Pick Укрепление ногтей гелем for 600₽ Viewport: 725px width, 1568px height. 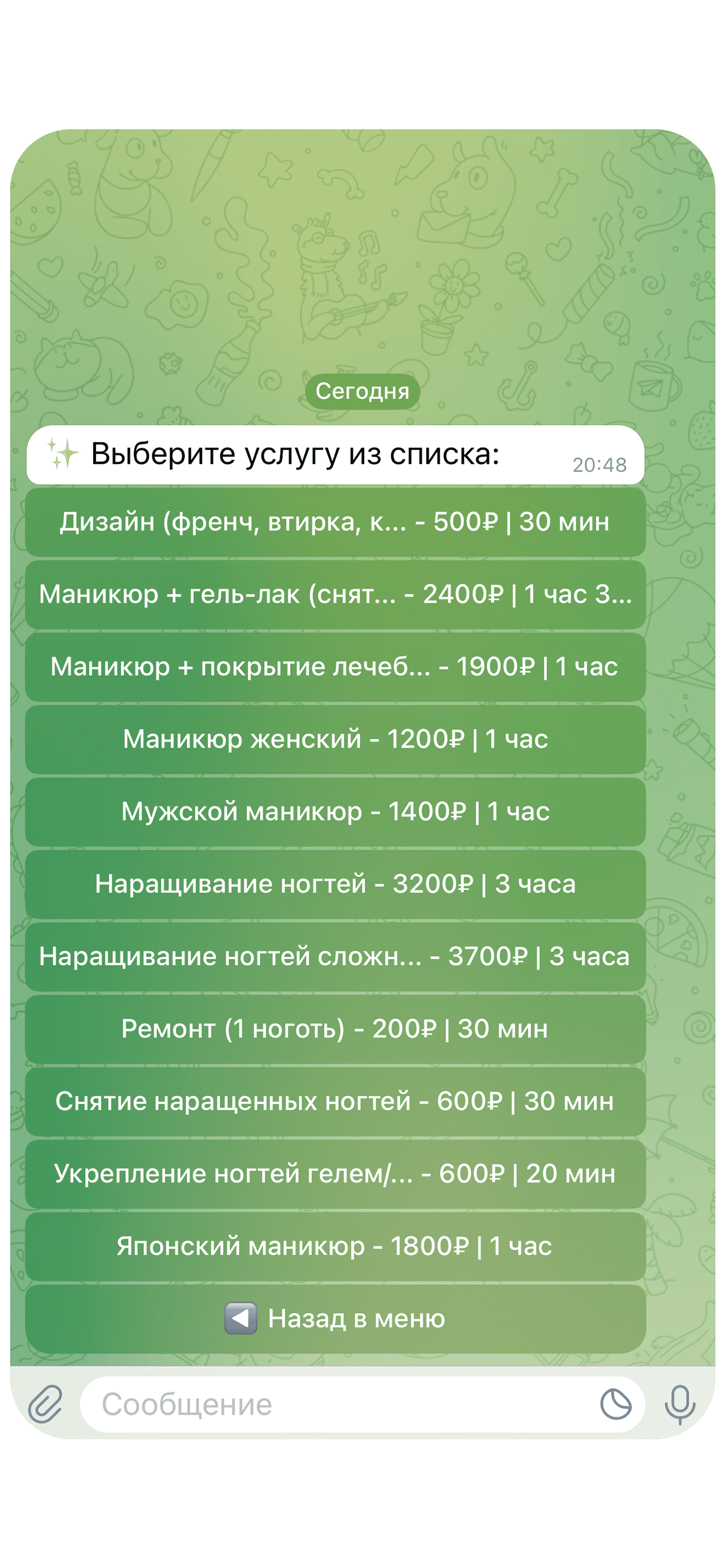click(335, 1173)
